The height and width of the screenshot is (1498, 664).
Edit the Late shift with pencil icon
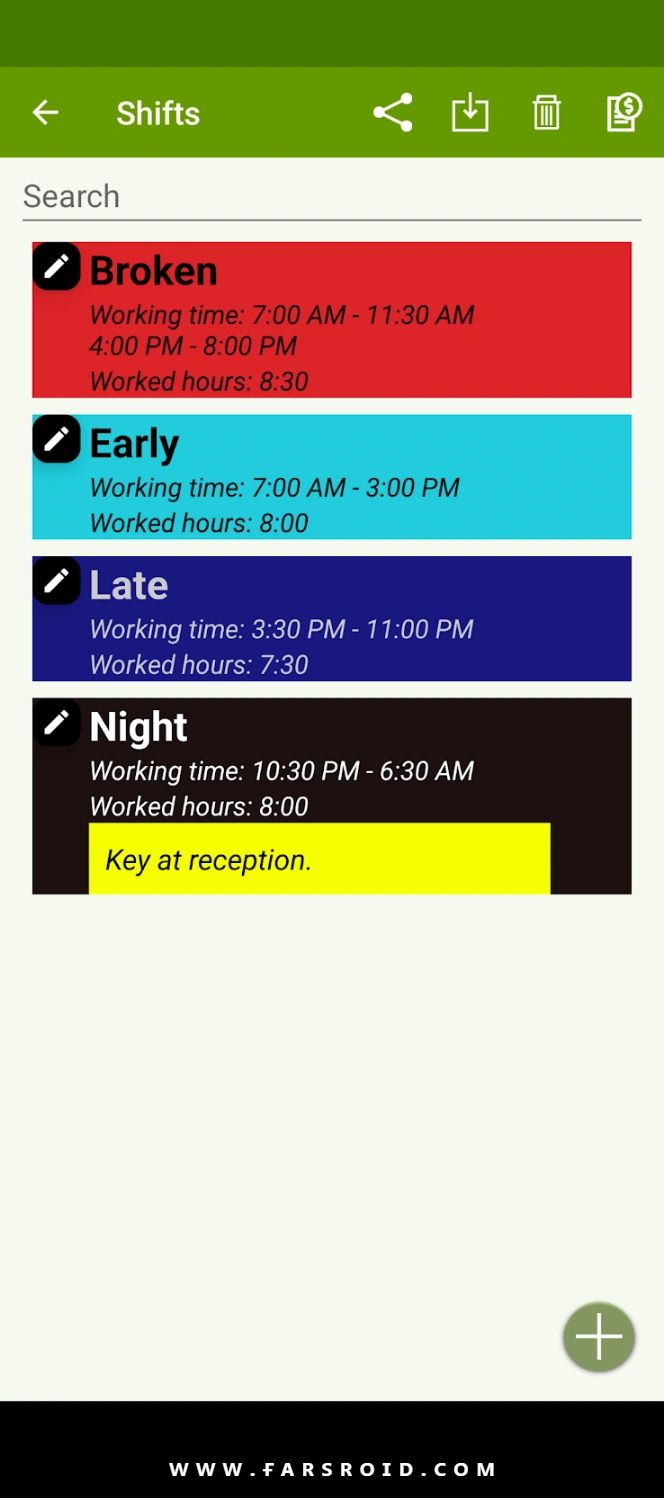[x=56, y=581]
